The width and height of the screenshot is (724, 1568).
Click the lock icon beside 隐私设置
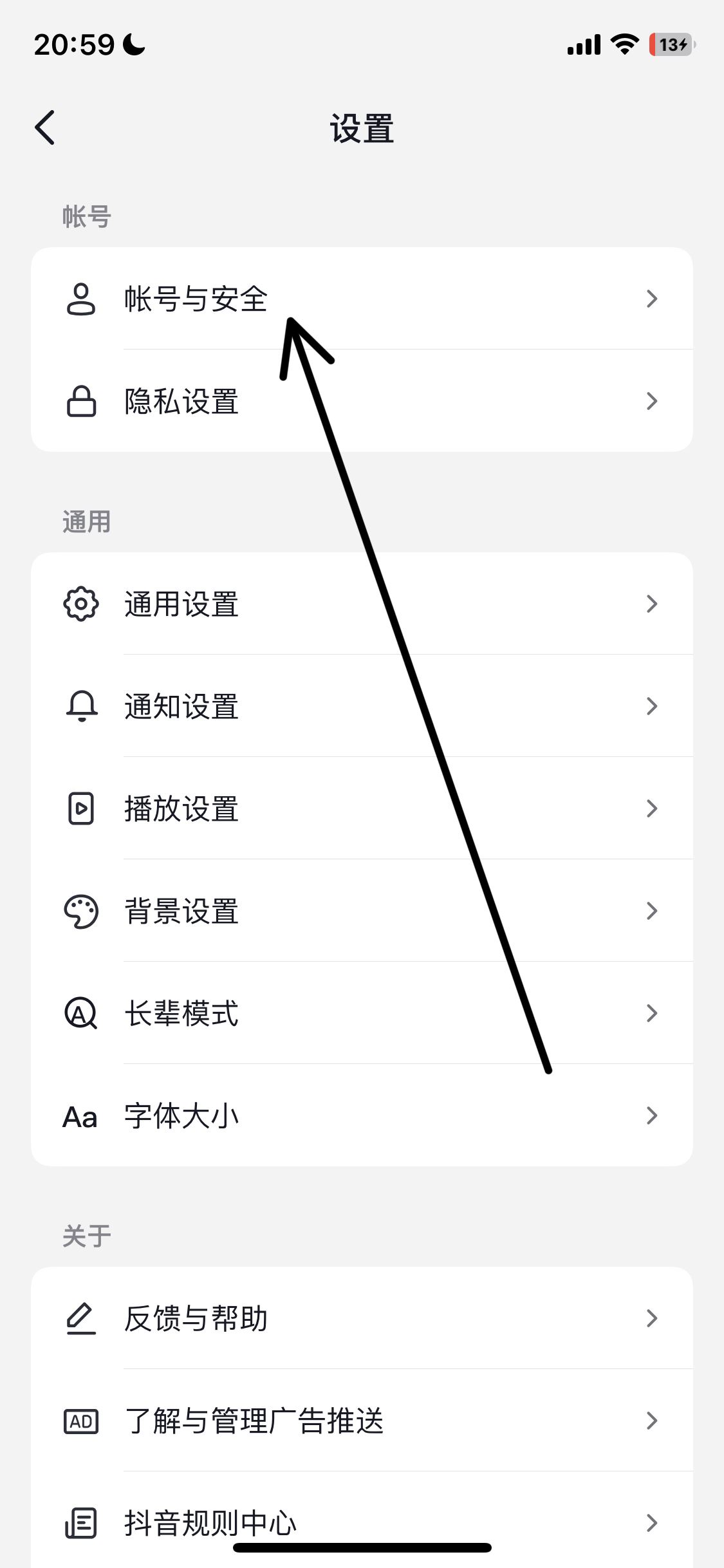coord(80,402)
